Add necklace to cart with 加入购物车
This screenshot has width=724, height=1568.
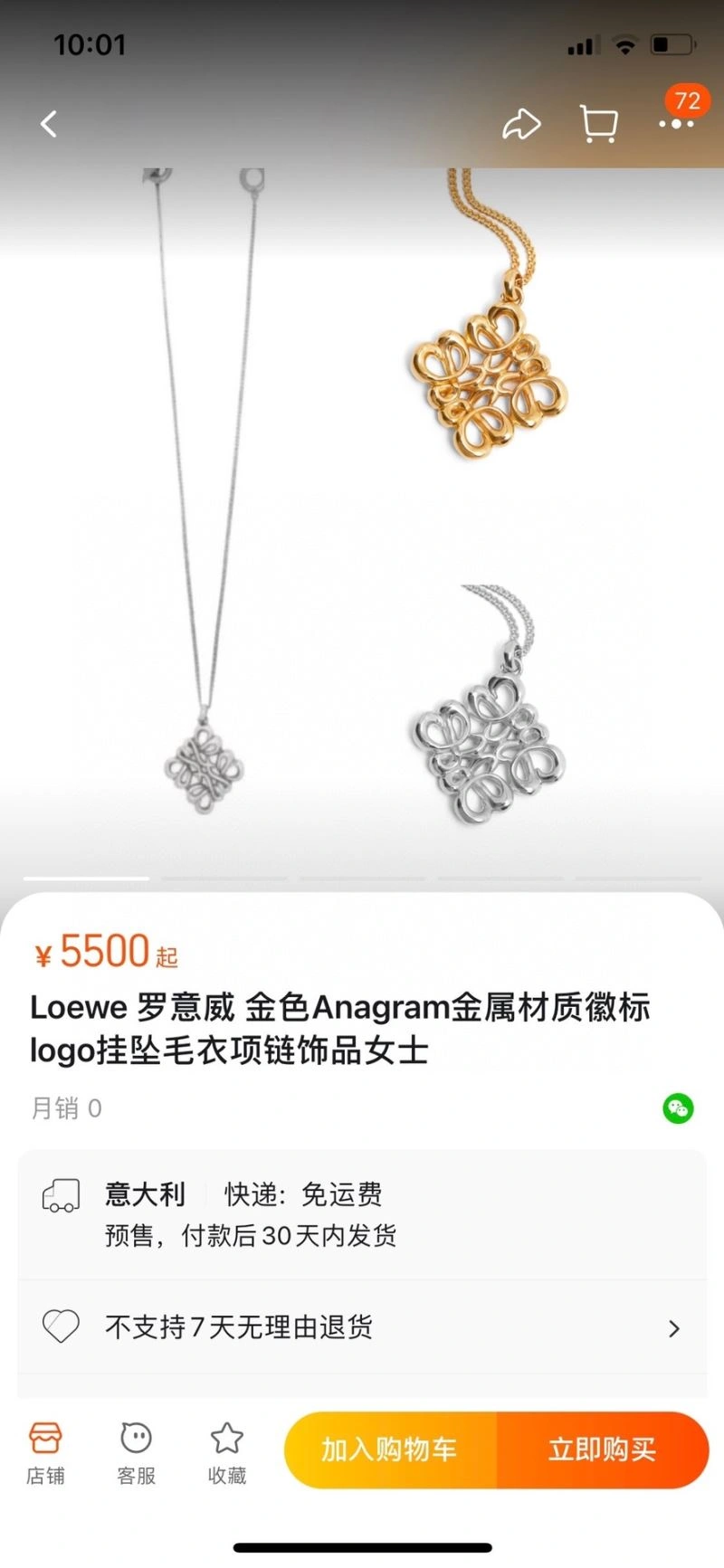390,1449
